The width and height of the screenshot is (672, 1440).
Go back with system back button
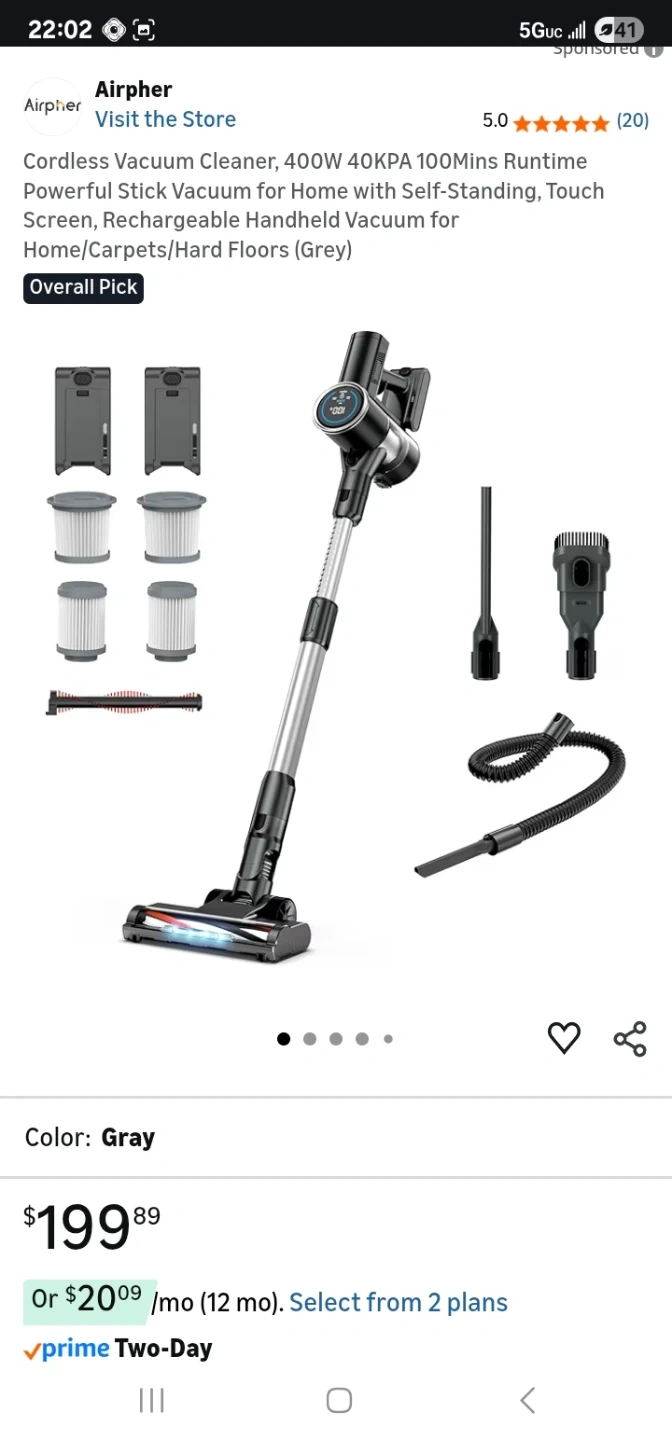click(x=528, y=1400)
